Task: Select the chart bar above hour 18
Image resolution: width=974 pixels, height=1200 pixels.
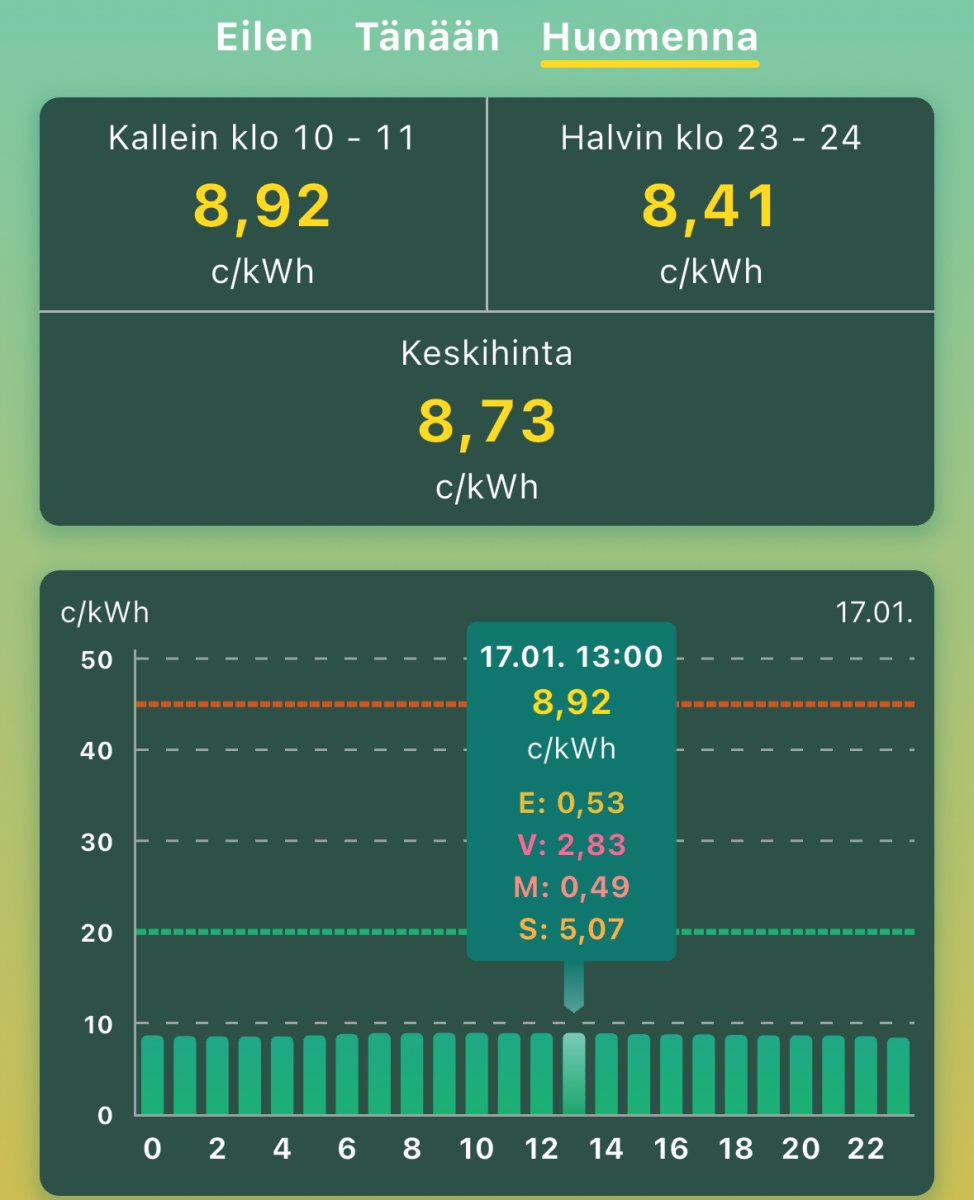Action: 736,1075
